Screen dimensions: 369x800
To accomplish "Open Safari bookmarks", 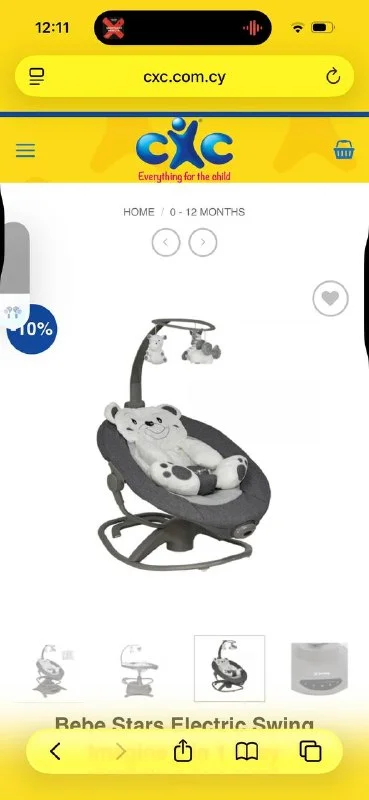I will [247, 751].
